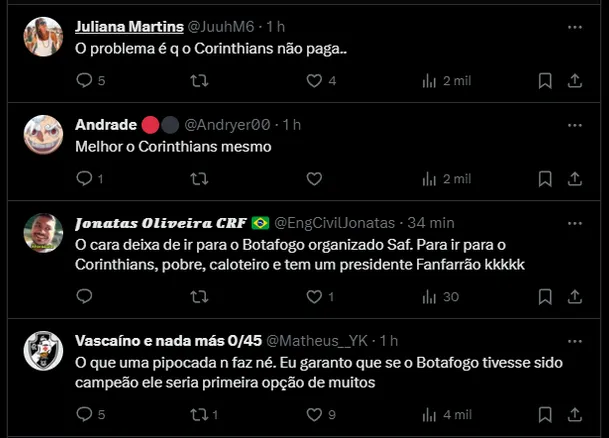Bookmark Juliana Martins' tweet

(x=545, y=80)
